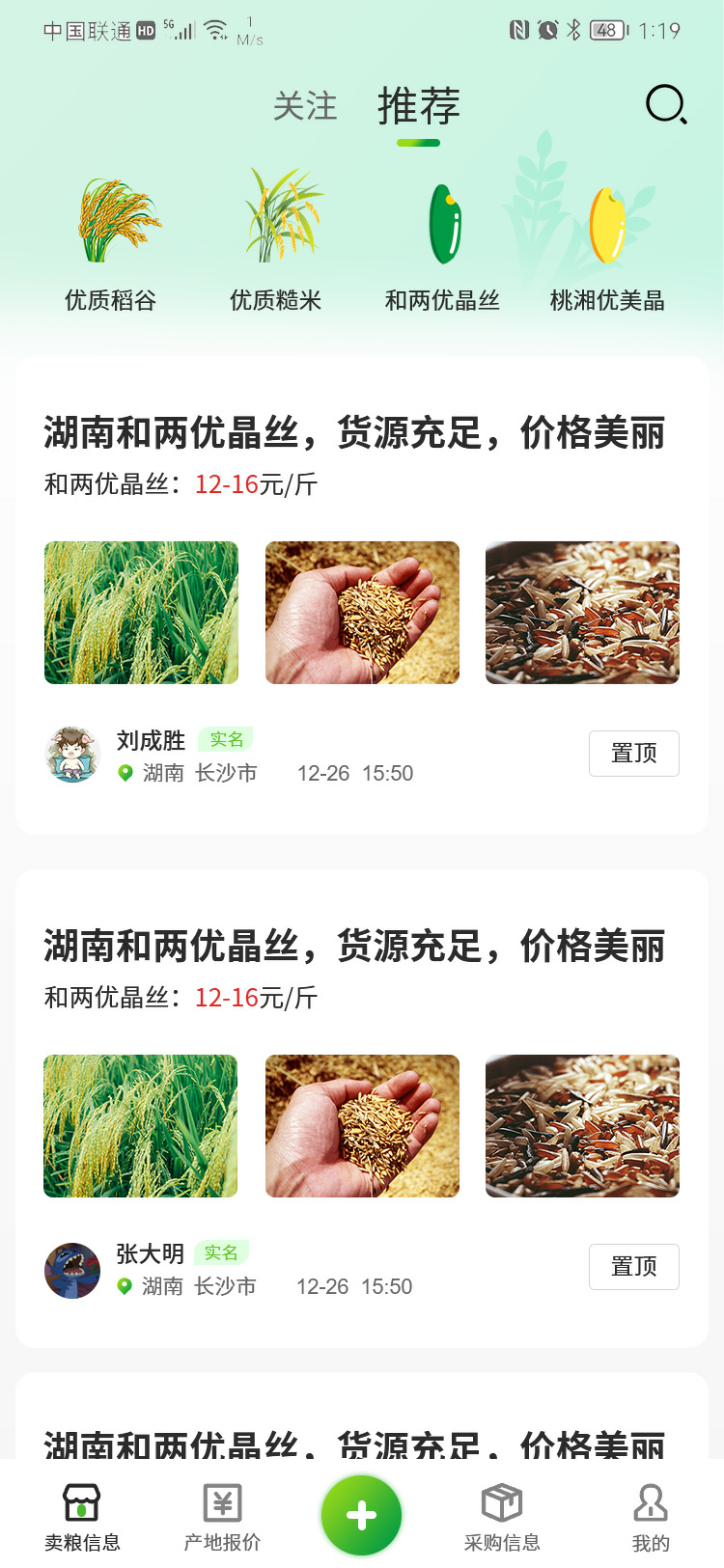Select the 推荐 tab
Viewport: 724px width, 1568px height.
coord(418,106)
